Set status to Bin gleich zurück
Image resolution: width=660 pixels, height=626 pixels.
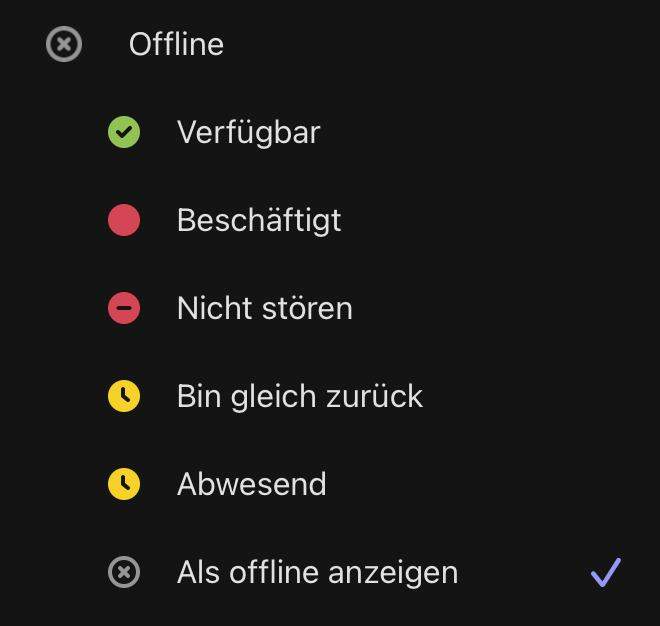[x=299, y=397]
